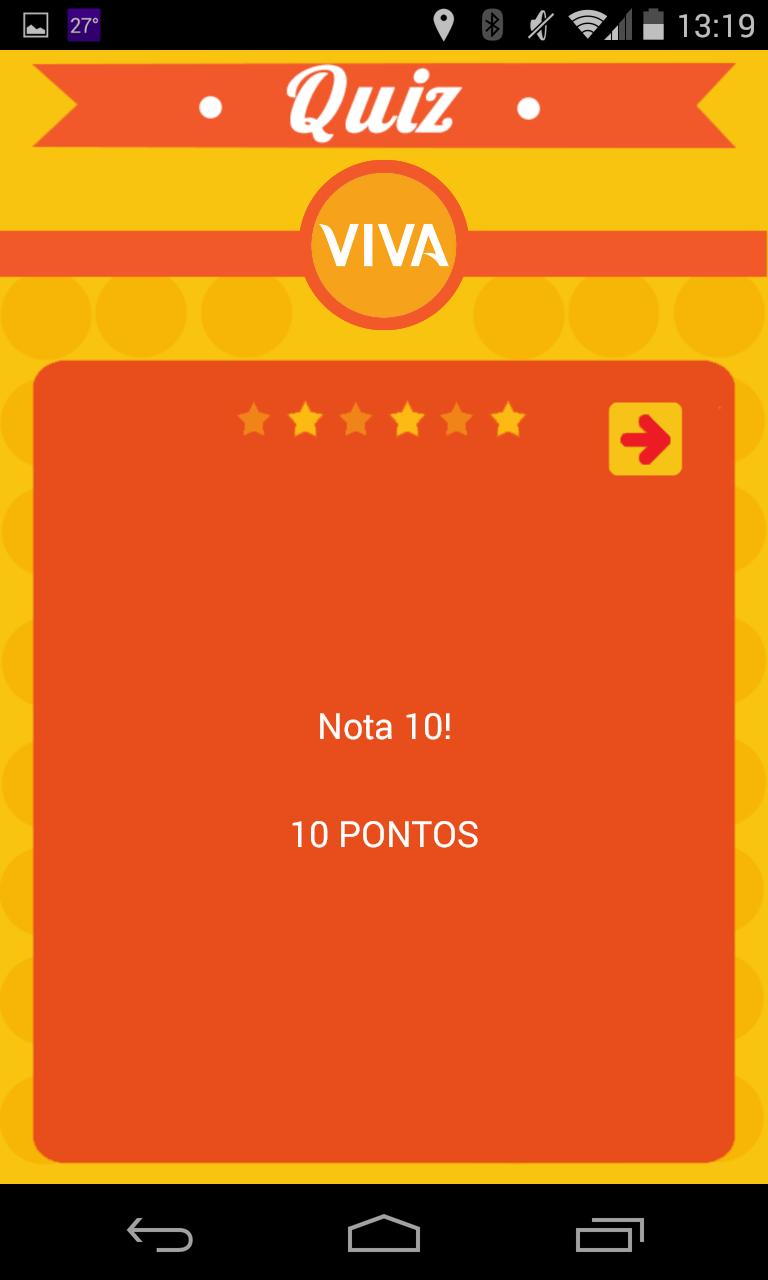The width and height of the screenshot is (768, 1280).
Task: Click the orange third star
Action: 355,422
